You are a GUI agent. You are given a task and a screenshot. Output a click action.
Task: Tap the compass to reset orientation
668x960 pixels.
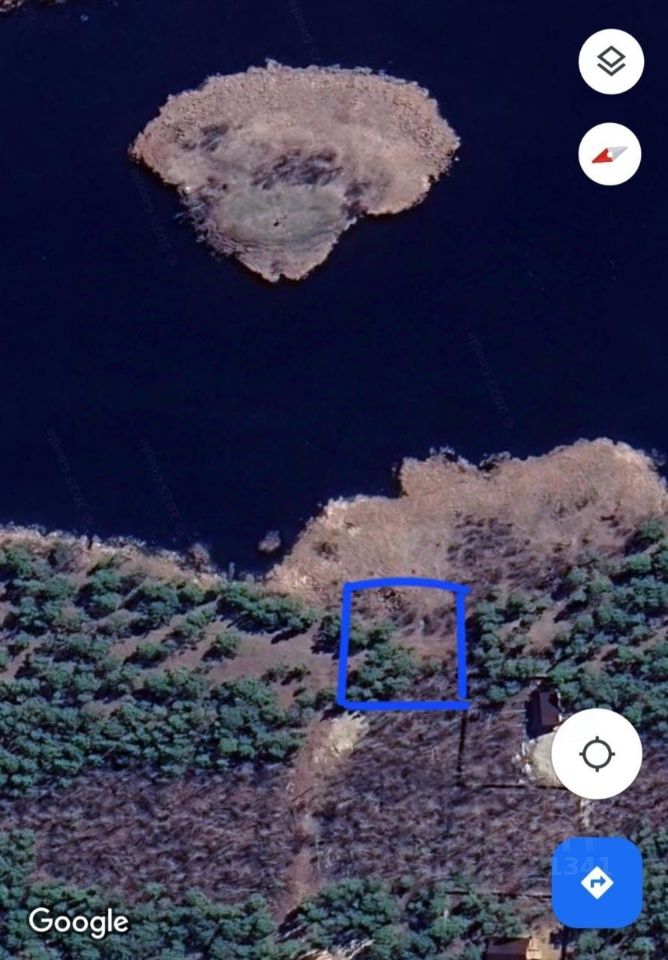point(611,154)
